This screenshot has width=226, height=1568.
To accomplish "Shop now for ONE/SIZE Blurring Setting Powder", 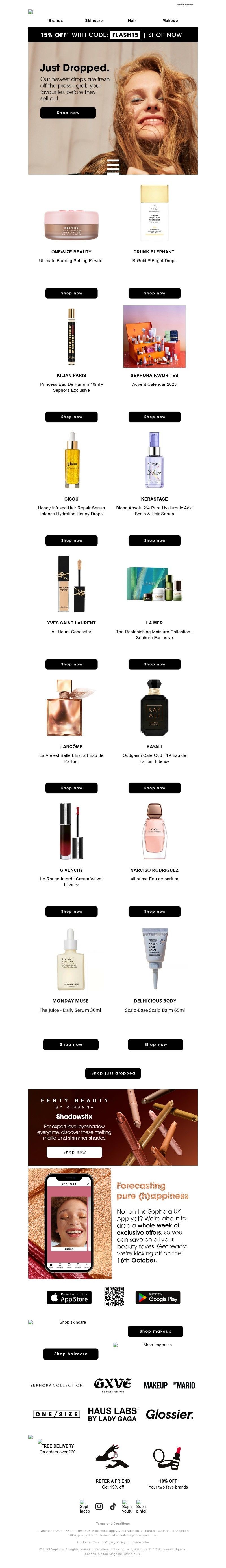I will pyautogui.click(x=71, y=293).
